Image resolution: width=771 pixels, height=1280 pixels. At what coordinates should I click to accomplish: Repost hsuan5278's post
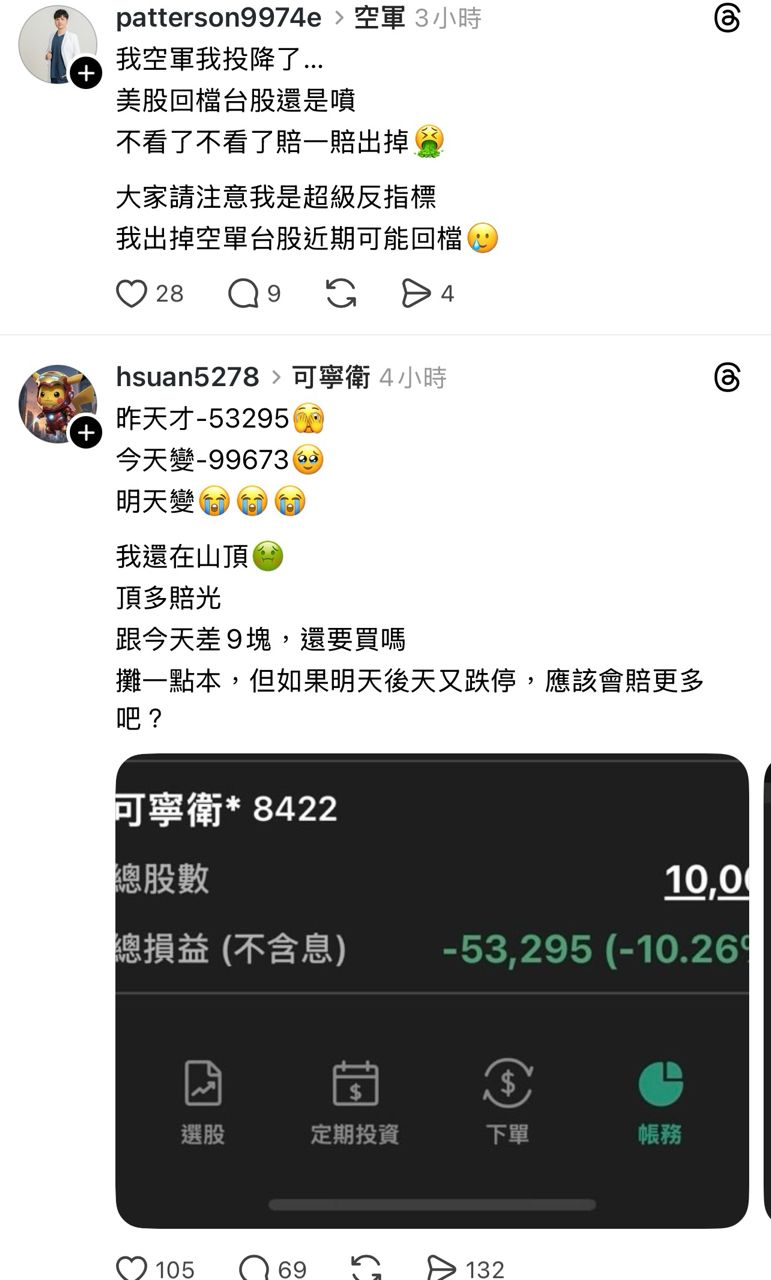(x=366, y=1268)
